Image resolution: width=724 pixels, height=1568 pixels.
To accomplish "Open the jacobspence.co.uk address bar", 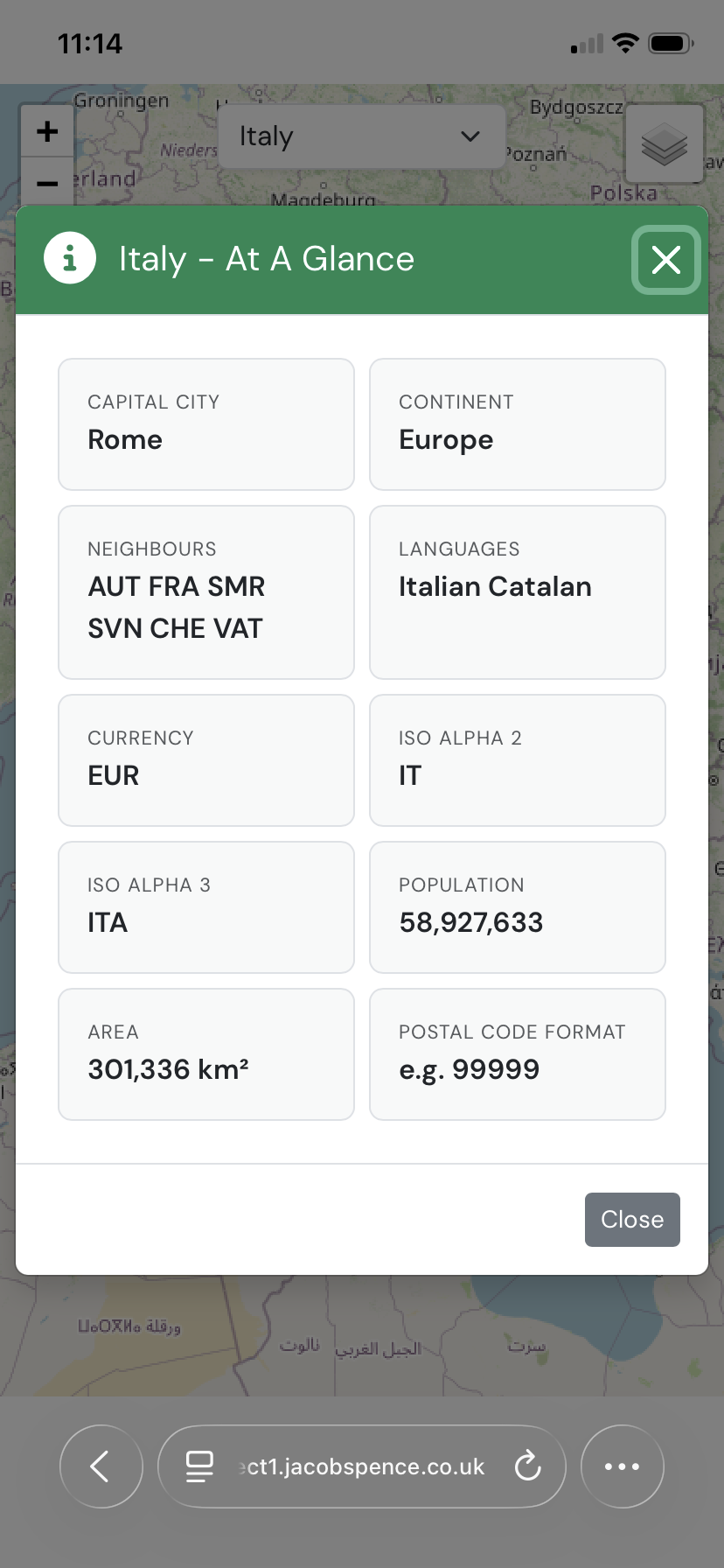I will click(361, 1466).
